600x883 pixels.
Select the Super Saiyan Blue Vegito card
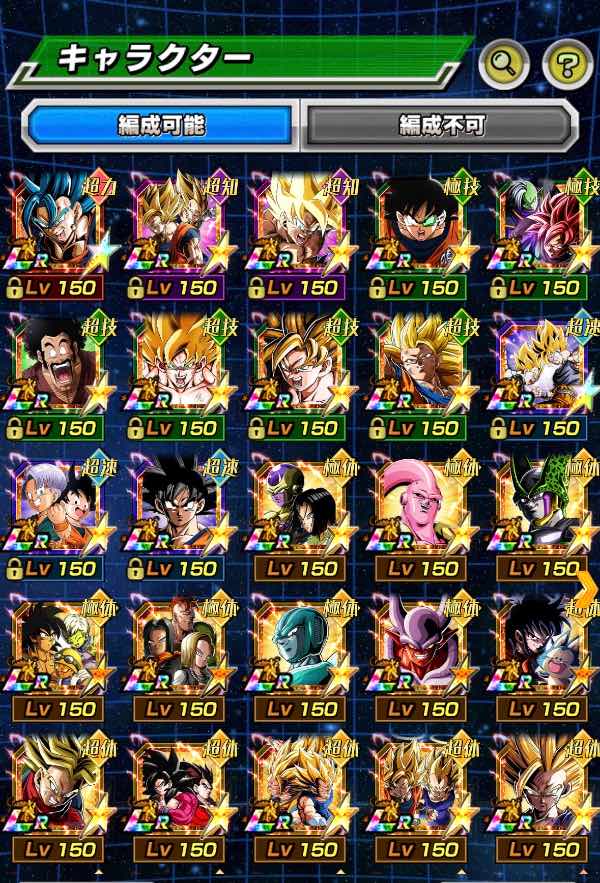[60, 227]
